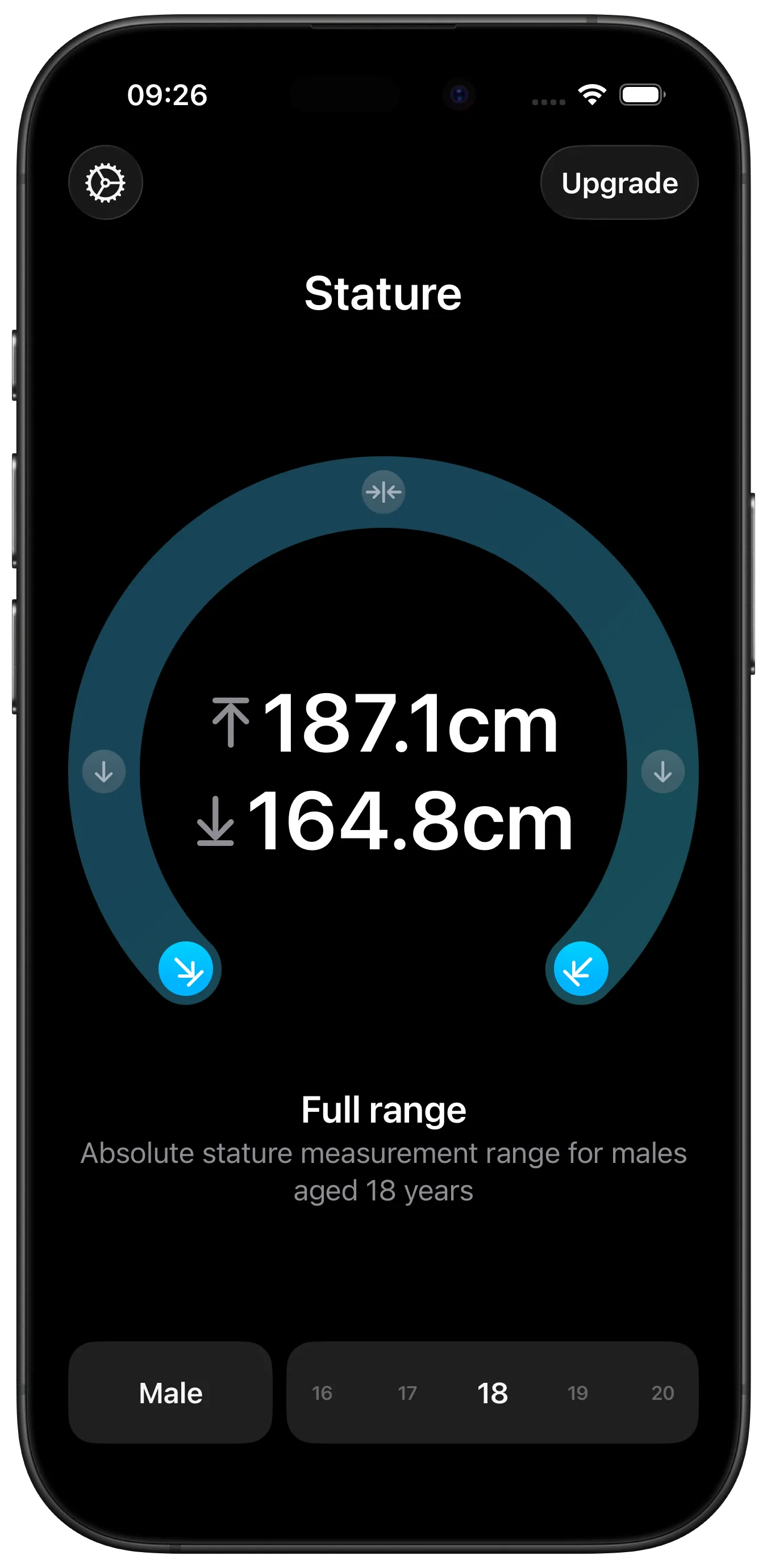767x1568 pixels.
Task: Open the settings gear
Action: click(x=105, y=182)
